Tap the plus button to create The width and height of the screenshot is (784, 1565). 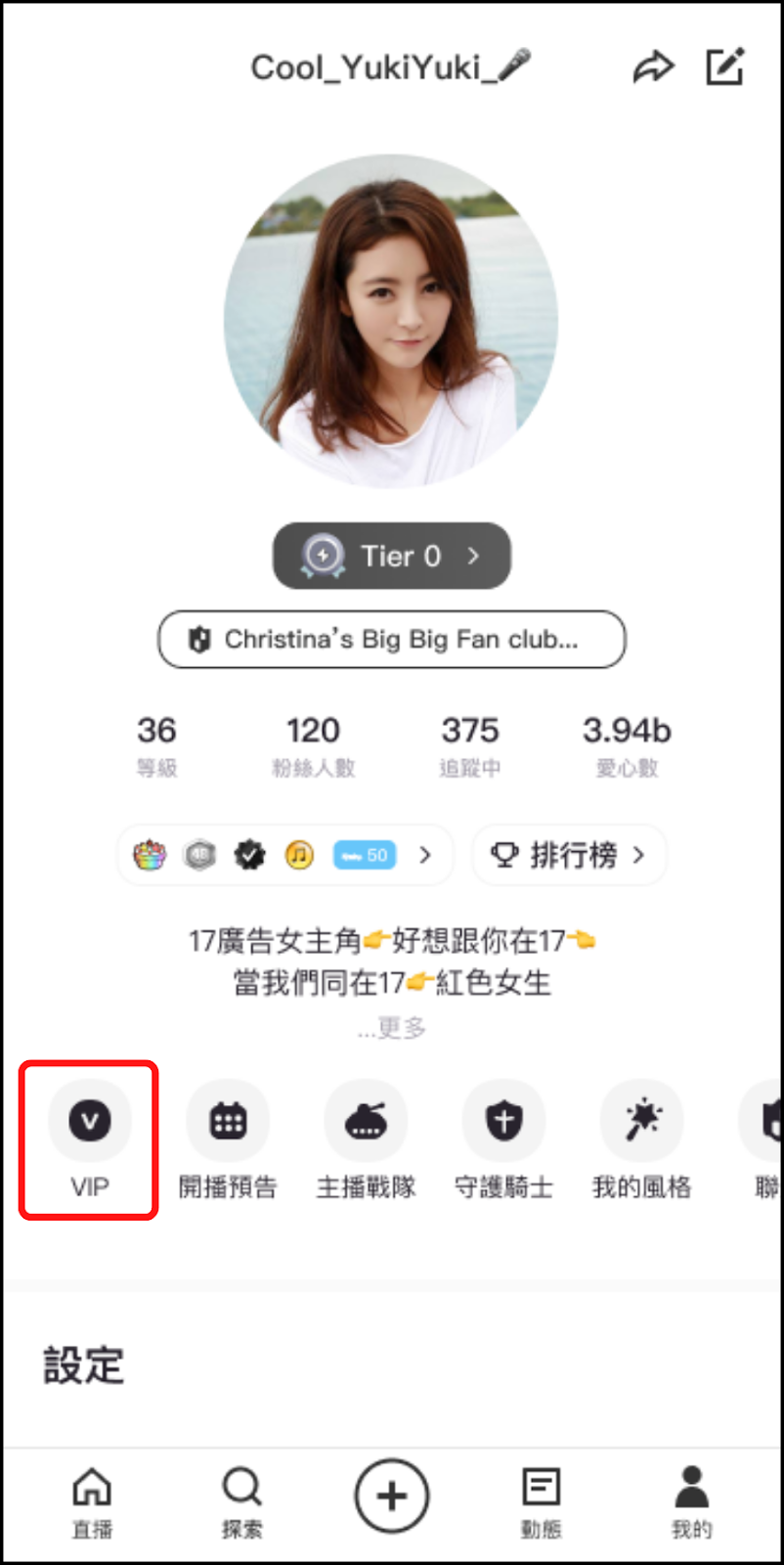click(391, 1497)
